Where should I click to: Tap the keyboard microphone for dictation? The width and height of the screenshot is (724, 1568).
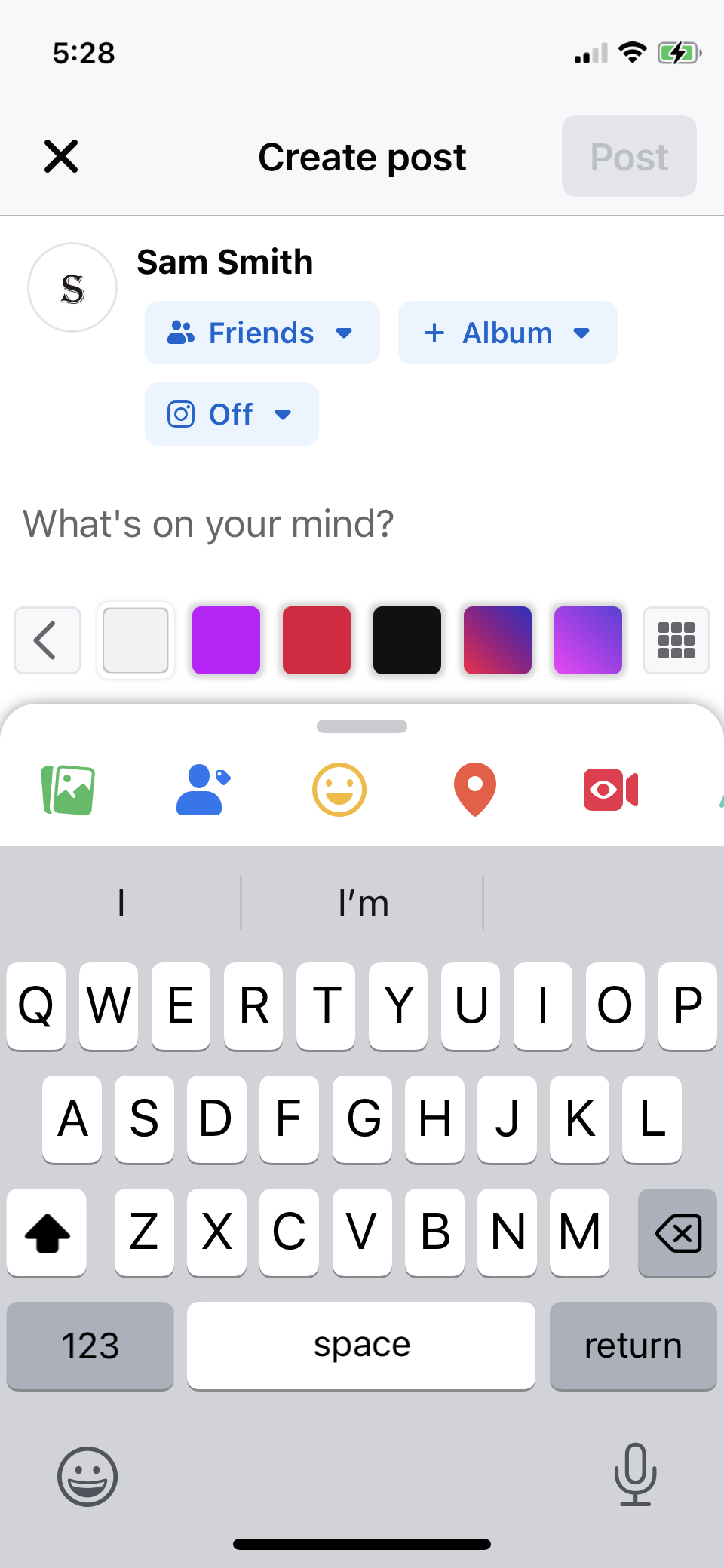click(635, 1474)
